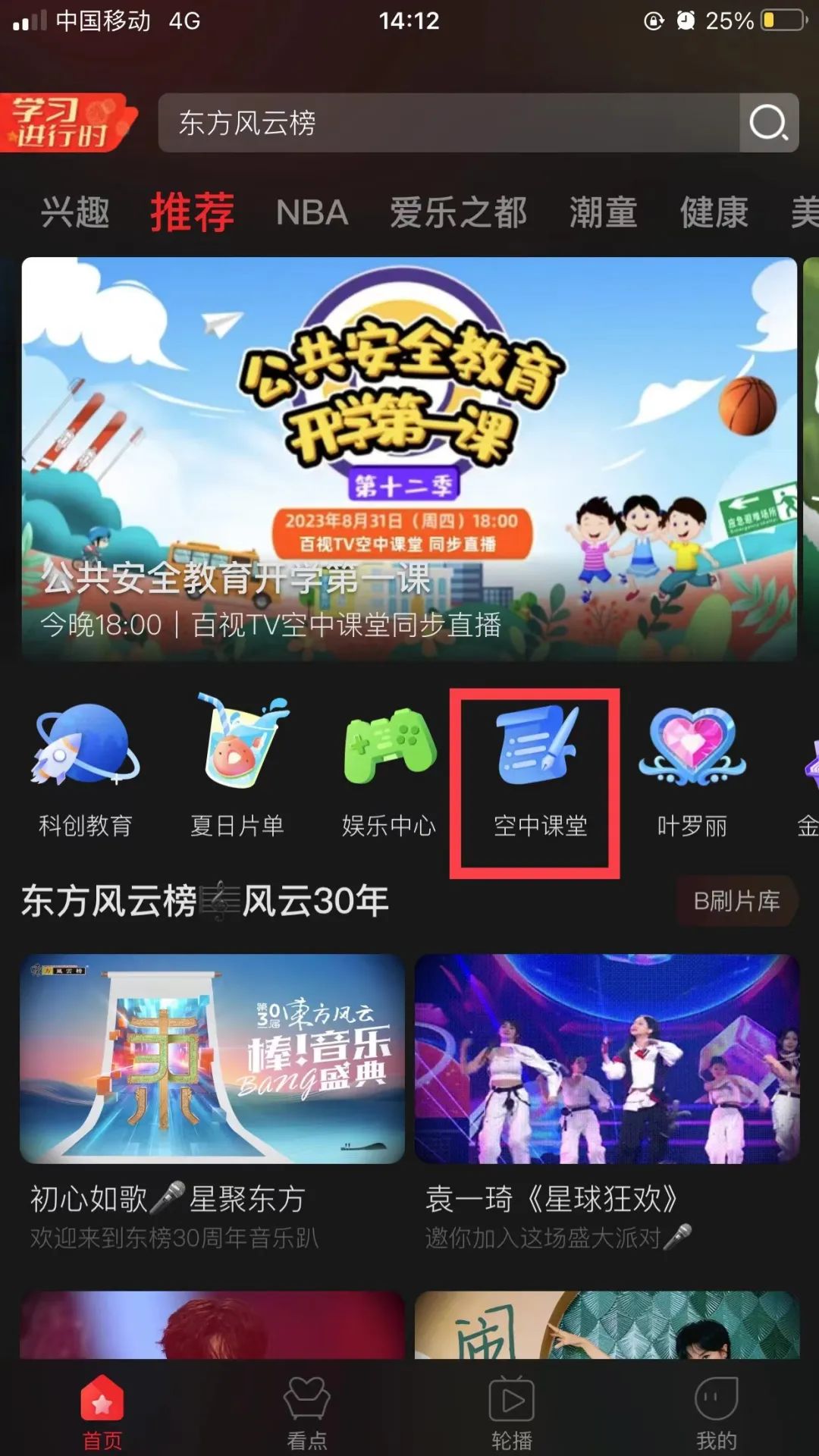Switch to the 看点 tab

tap(307, 1412)
